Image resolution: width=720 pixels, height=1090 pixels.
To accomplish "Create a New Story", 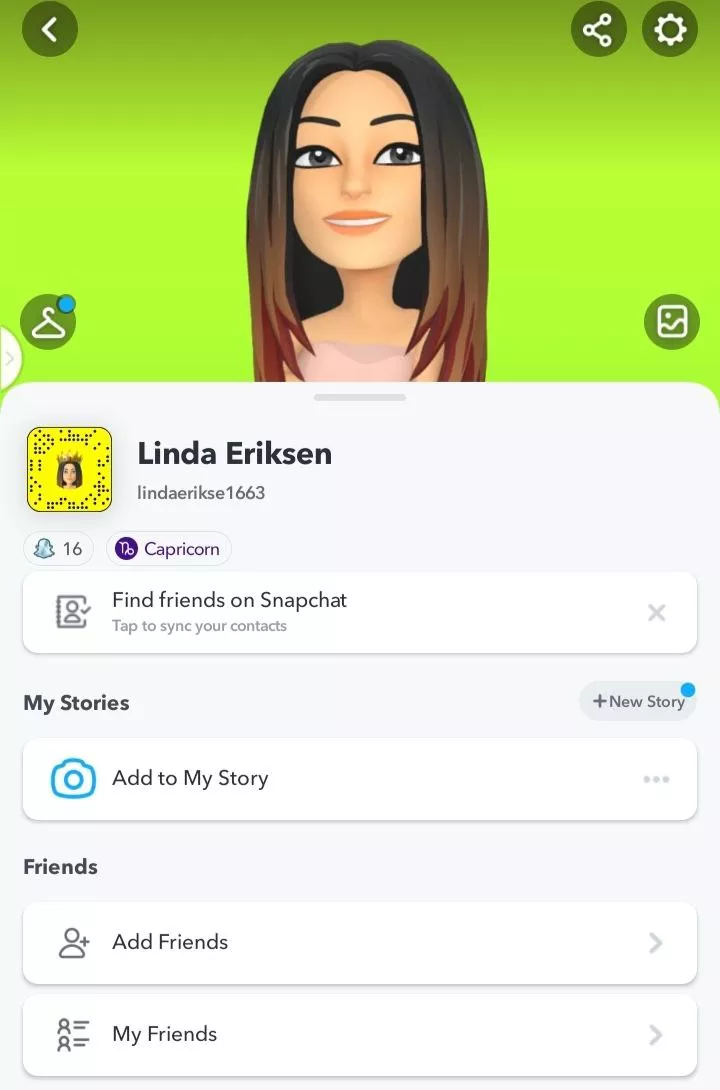I will coord(638,702).
